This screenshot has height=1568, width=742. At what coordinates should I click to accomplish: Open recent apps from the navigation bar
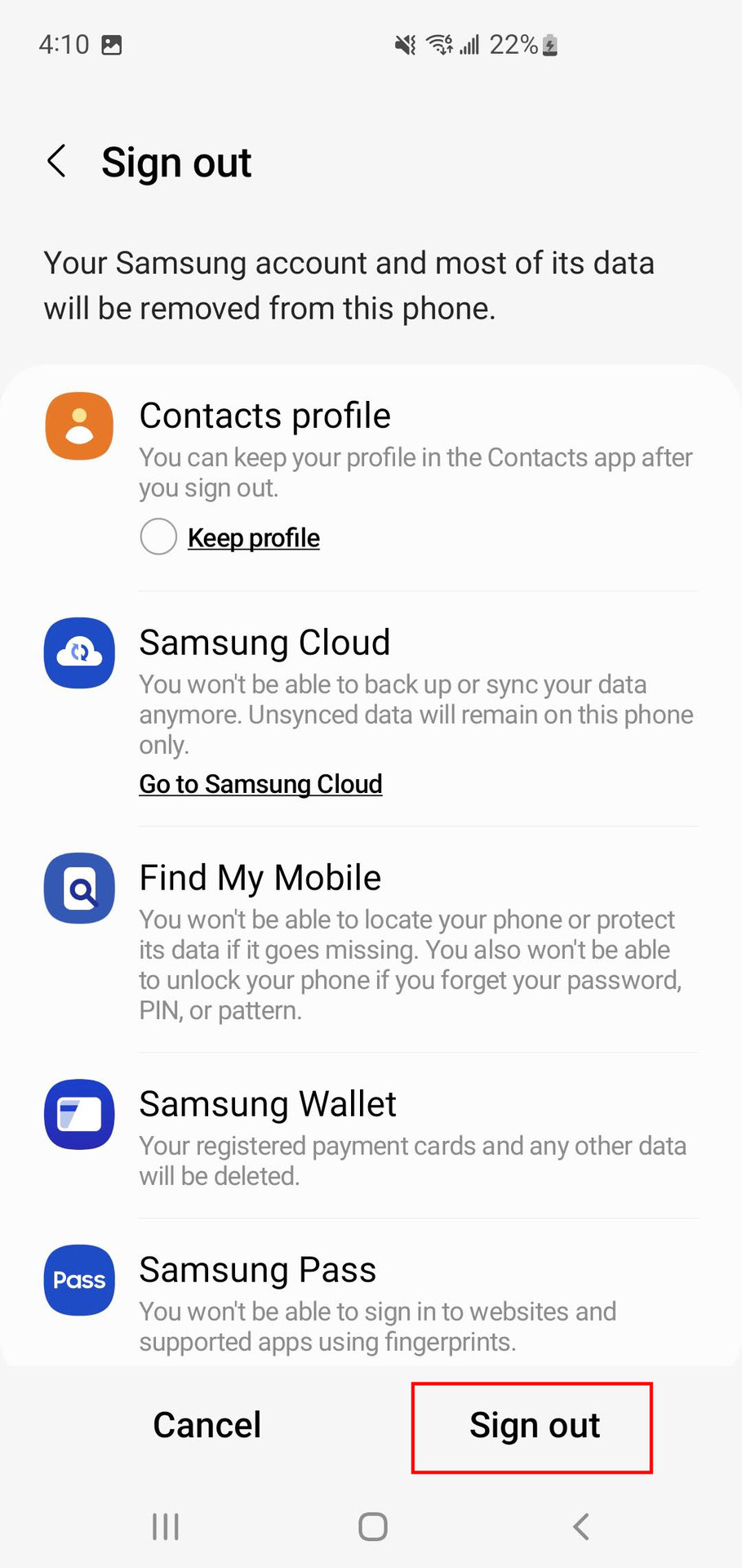point(166,1526)
